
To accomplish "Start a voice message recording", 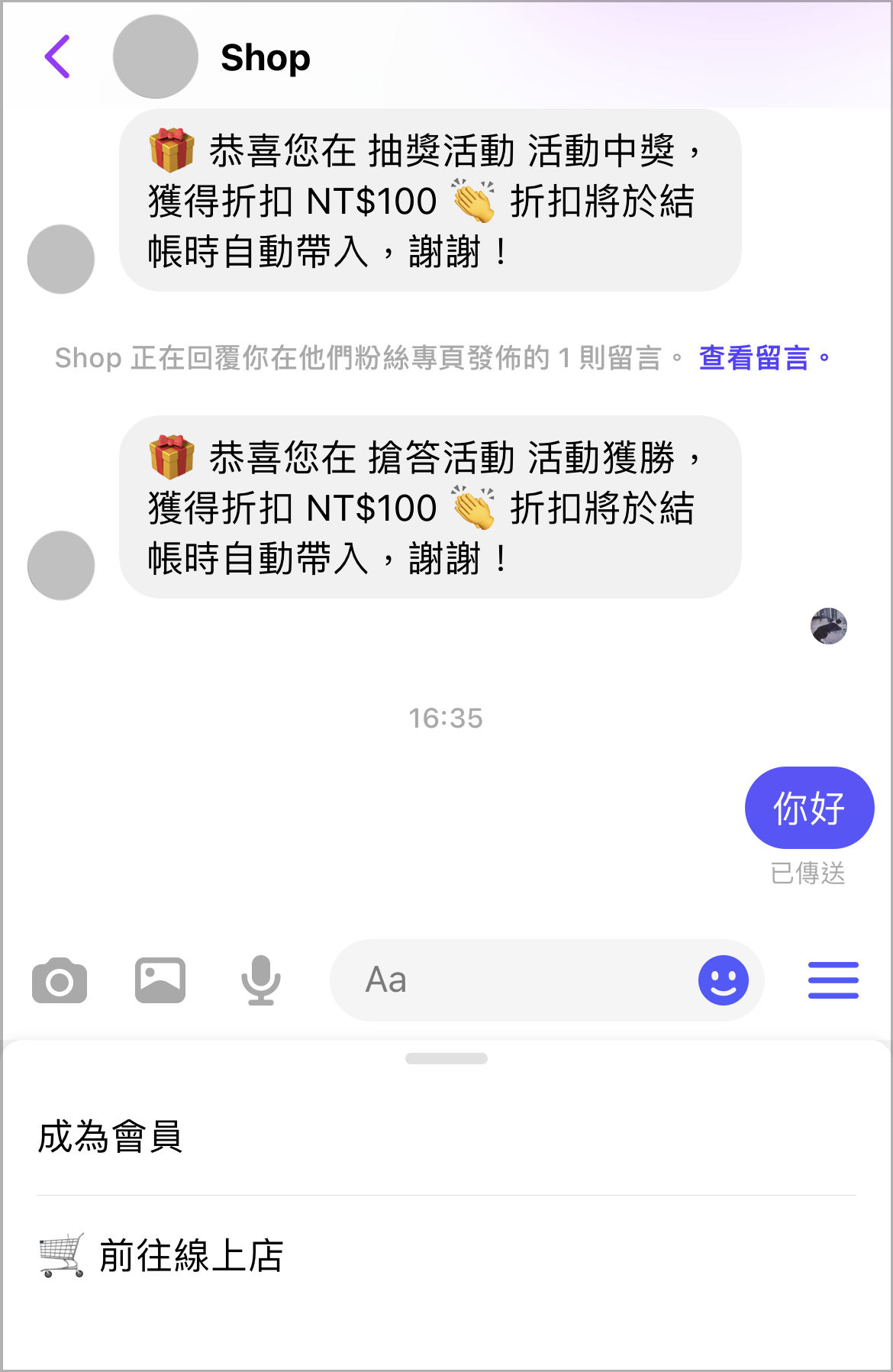I will coord(261,980).
